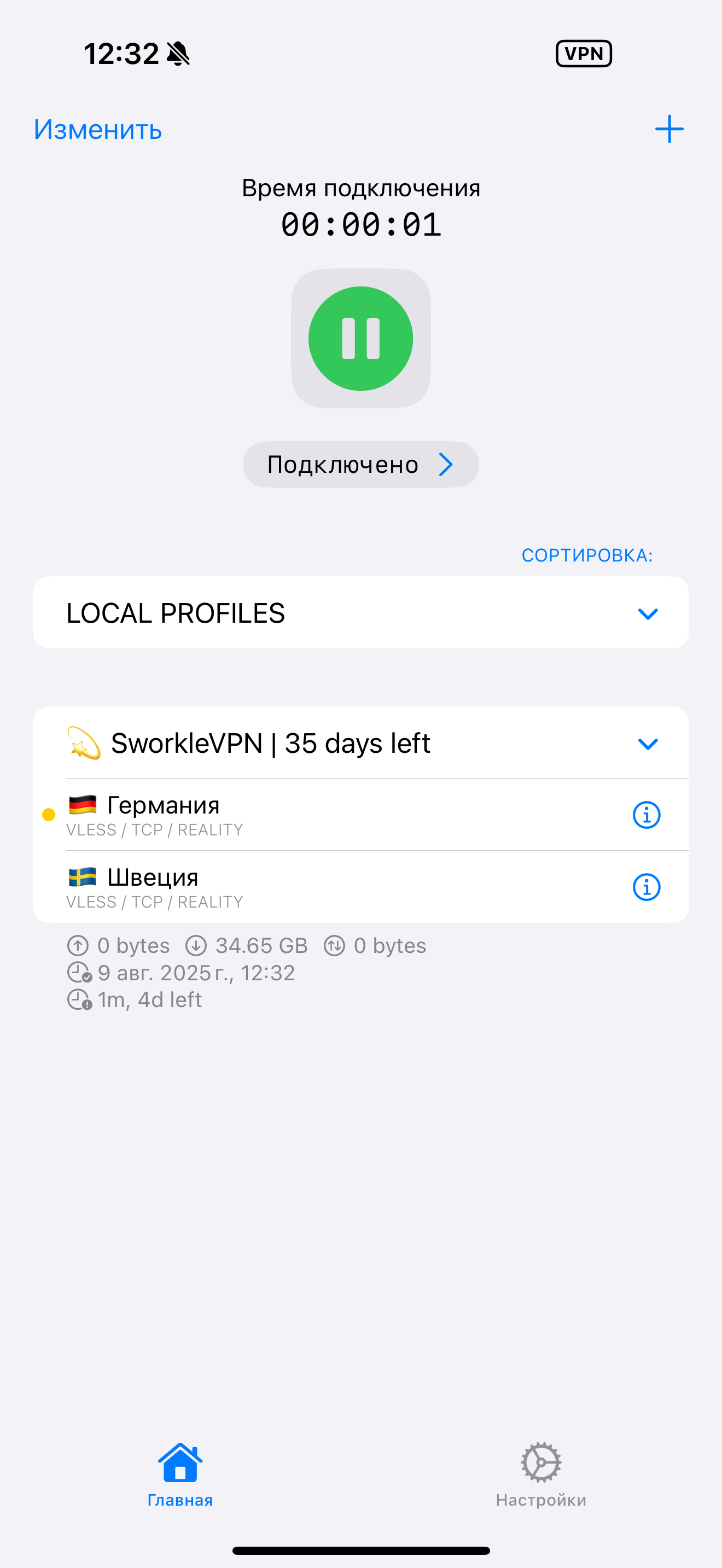Open info for the Швеция server
The image size is (722, 1568).
pos(647,887)
